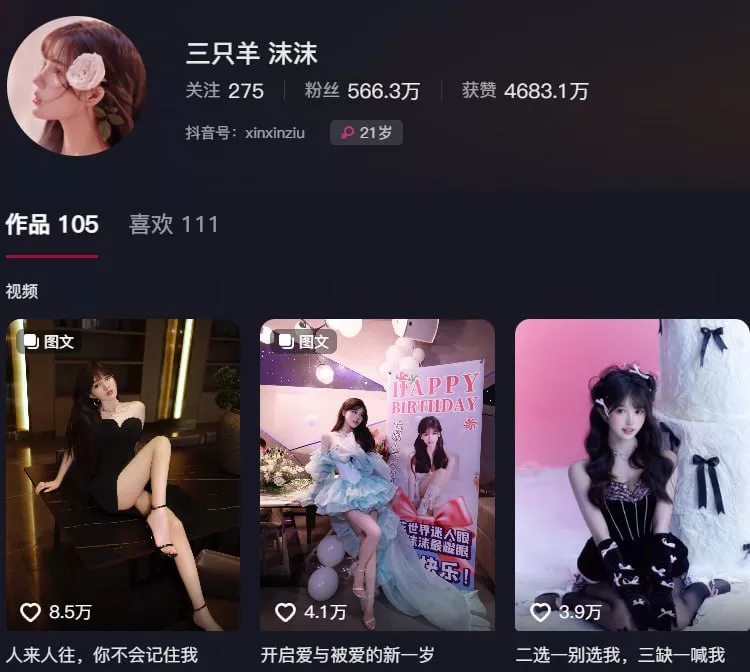
Task: Open the post 开启爱与被爱的新一岁
Action: (x=377, y=475)
